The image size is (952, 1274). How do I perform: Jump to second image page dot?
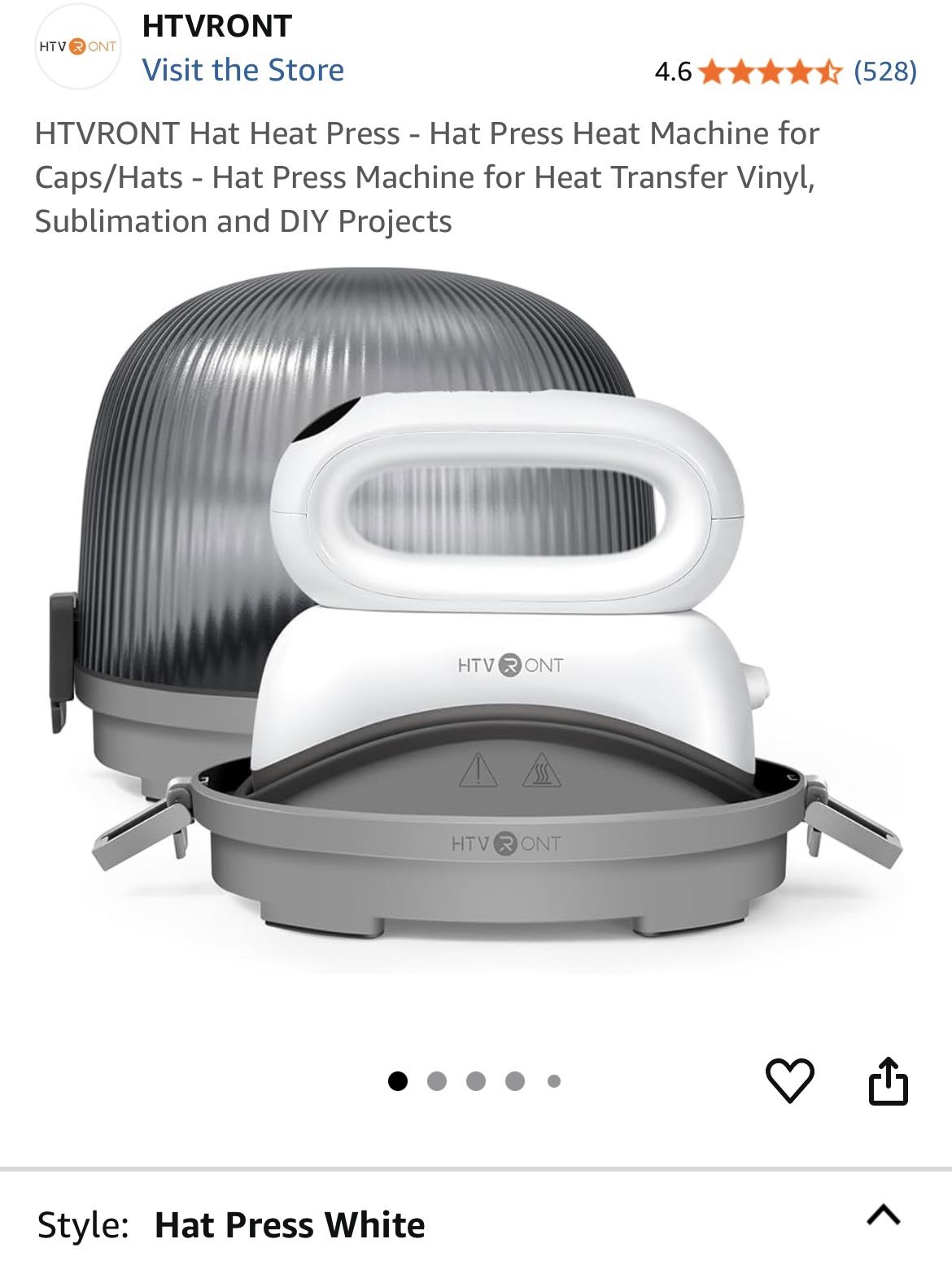point(437,1081)
